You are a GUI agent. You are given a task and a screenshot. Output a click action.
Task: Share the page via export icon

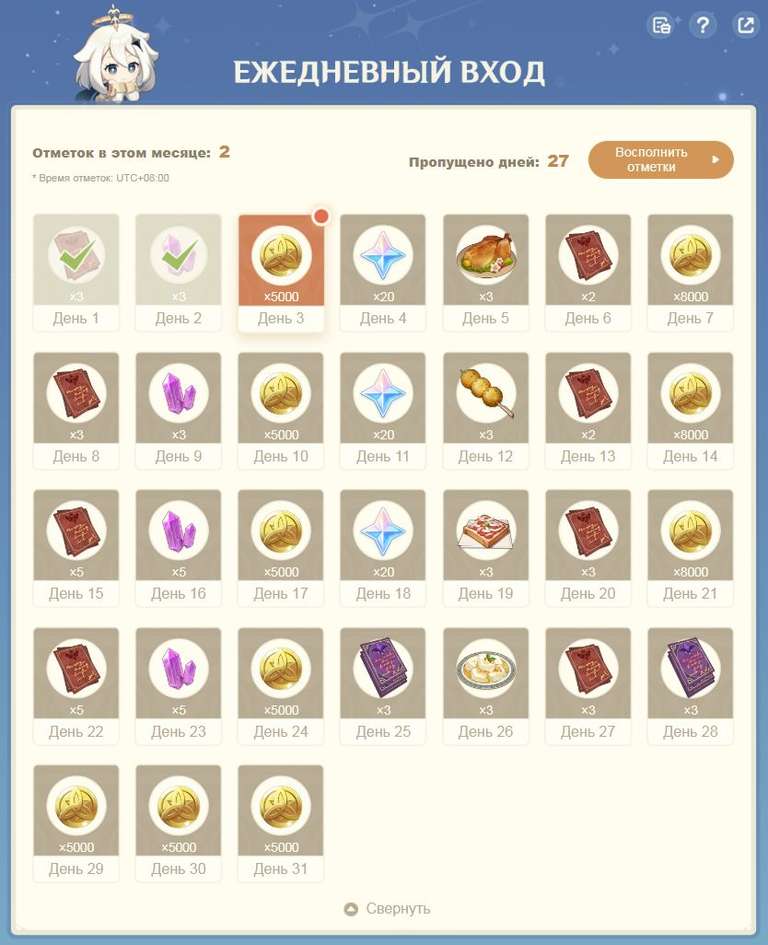tap(745, 26)
